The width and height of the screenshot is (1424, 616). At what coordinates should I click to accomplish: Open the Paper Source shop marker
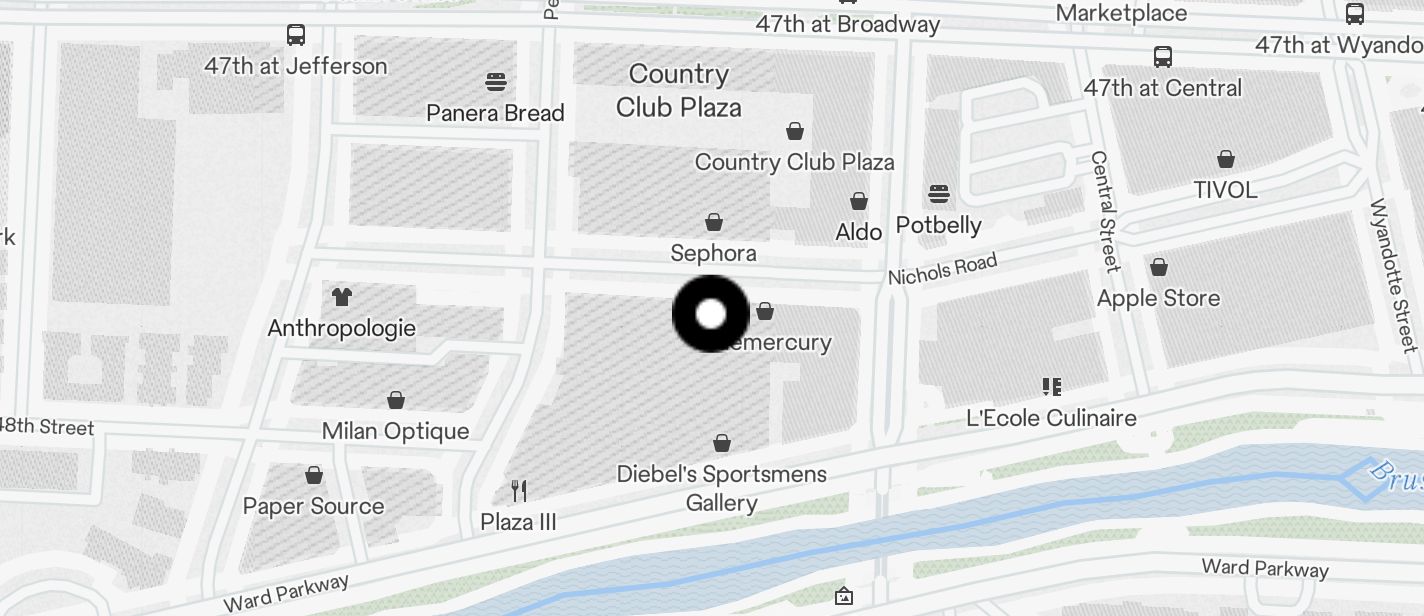click(x=314, y=475)
